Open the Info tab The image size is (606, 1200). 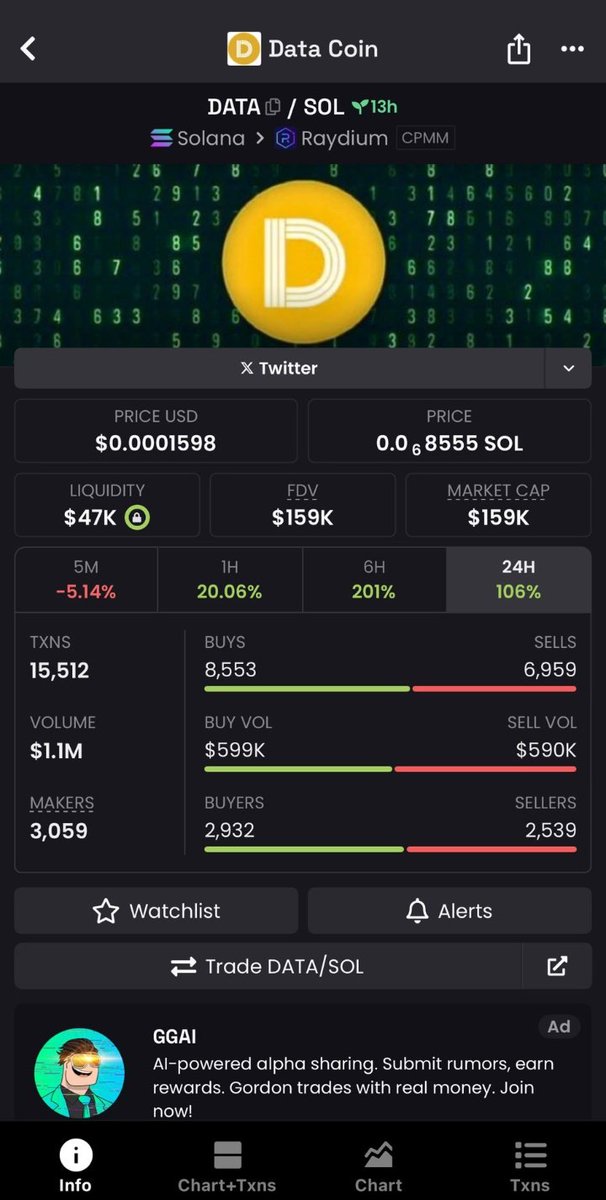pos(75,1167)
